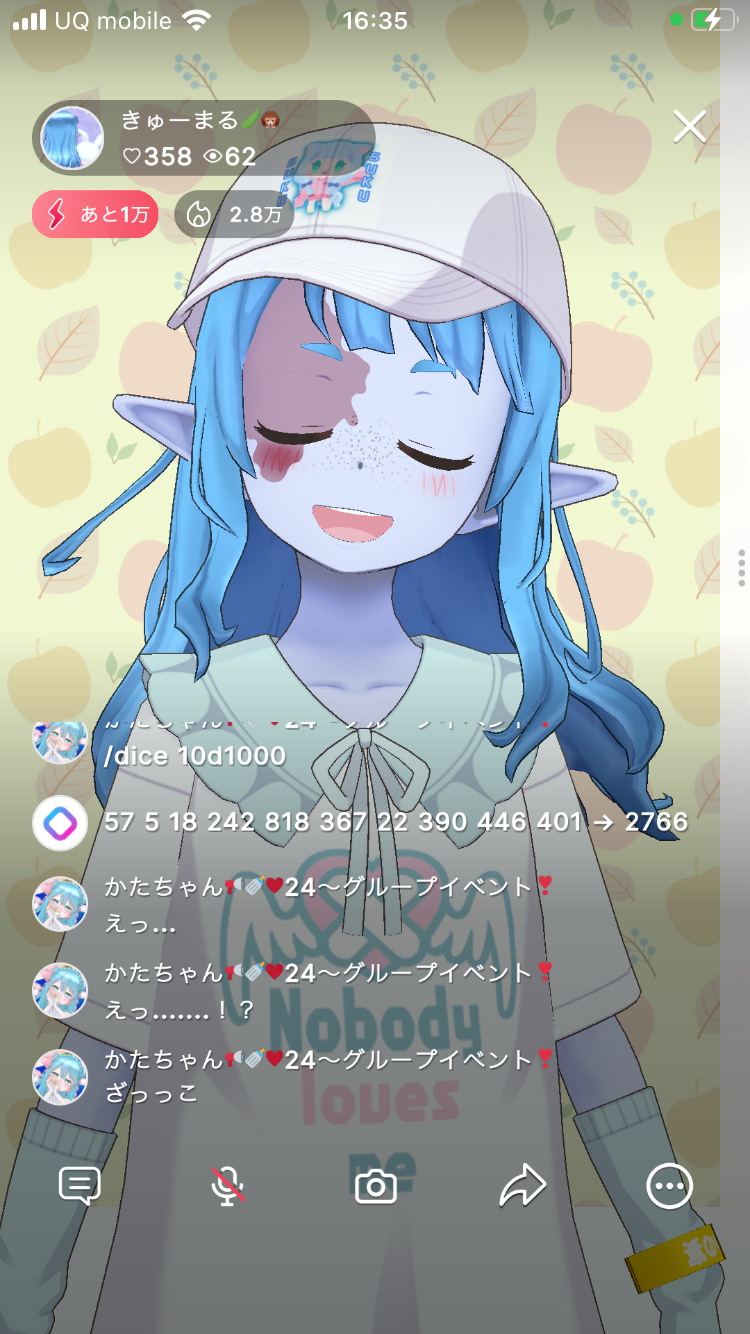Viewport: 750px width, 1334px height.
Task: Tap the あと1万 goal chip
Action: tap(95, 214)
